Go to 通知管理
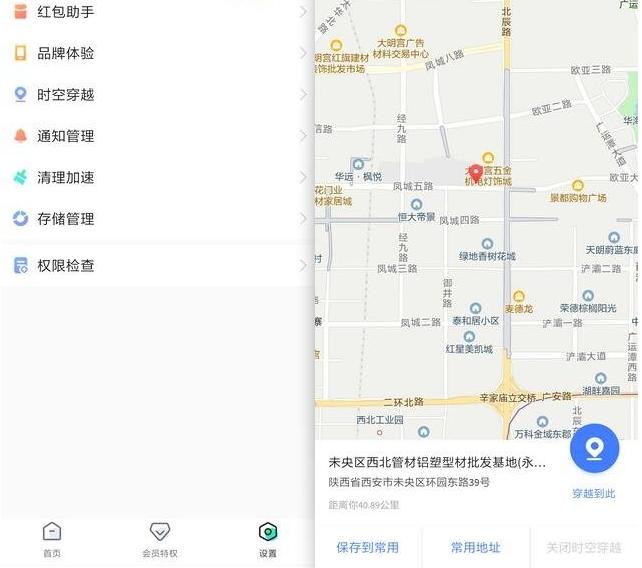The height and width of the screenshot is (568, 642). 150,136
